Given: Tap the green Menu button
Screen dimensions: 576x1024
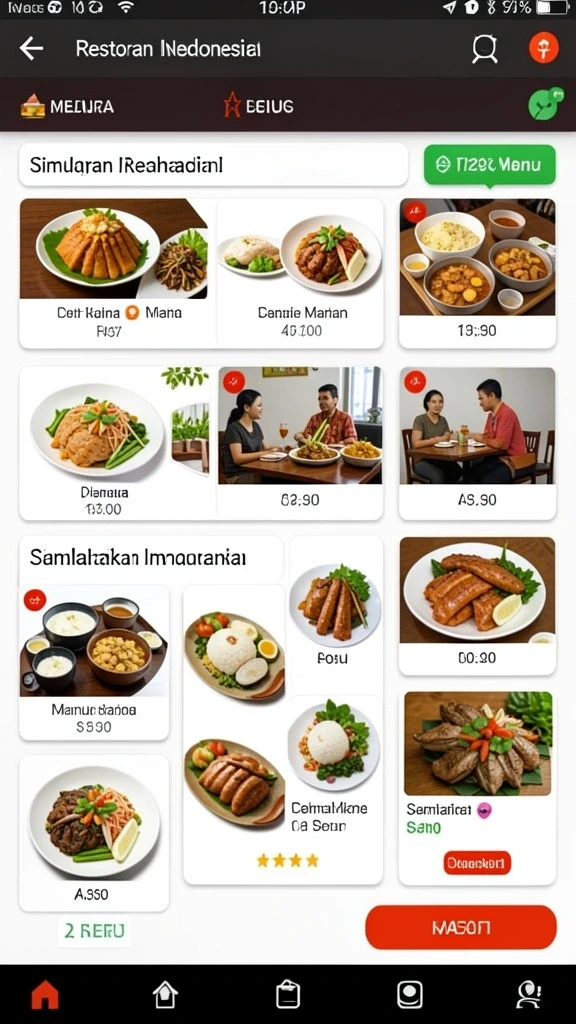Looking at the screenshot, I should 490,164.
